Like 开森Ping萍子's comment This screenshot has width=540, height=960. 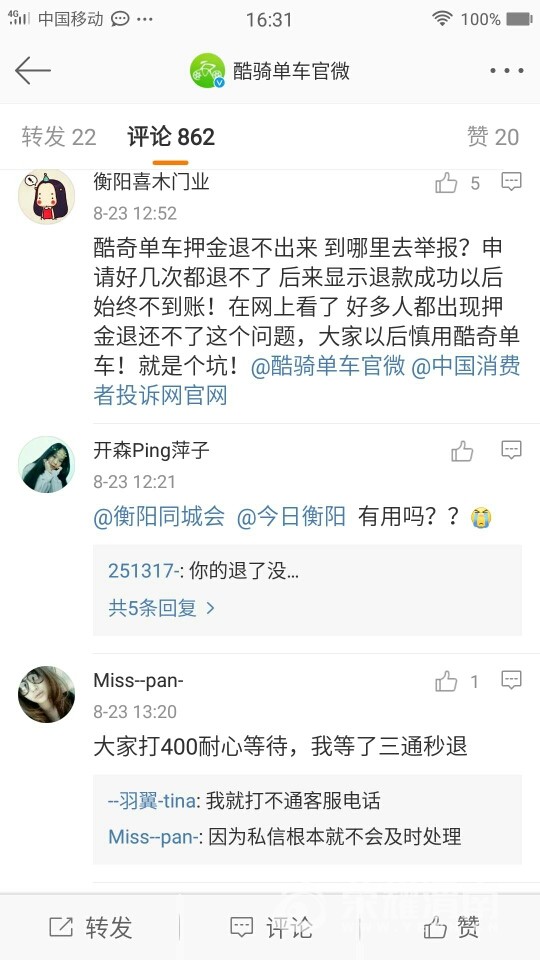tap(462, 452)
